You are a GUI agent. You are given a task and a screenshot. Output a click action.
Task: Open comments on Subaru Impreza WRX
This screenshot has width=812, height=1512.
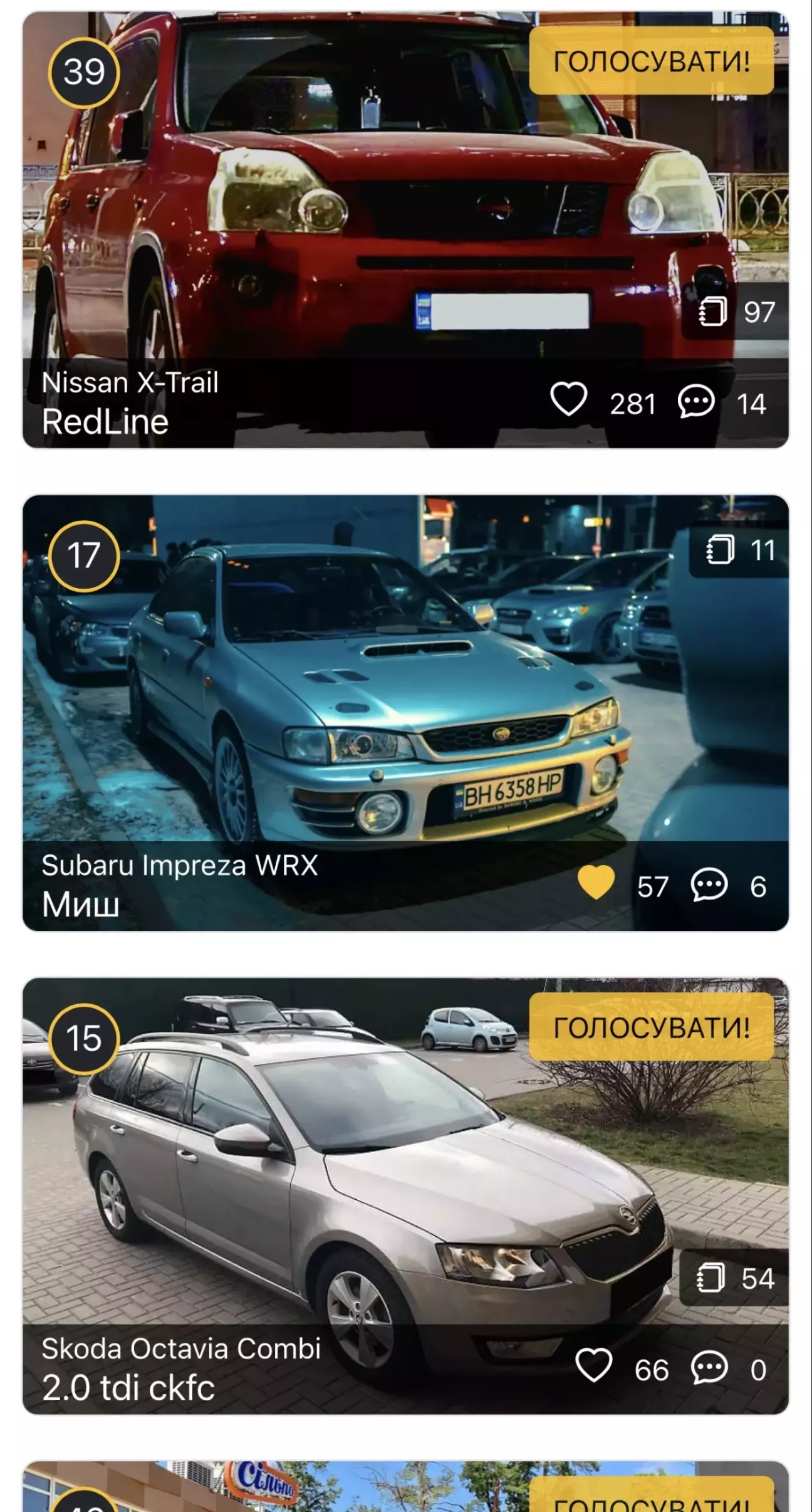point(709,885)
